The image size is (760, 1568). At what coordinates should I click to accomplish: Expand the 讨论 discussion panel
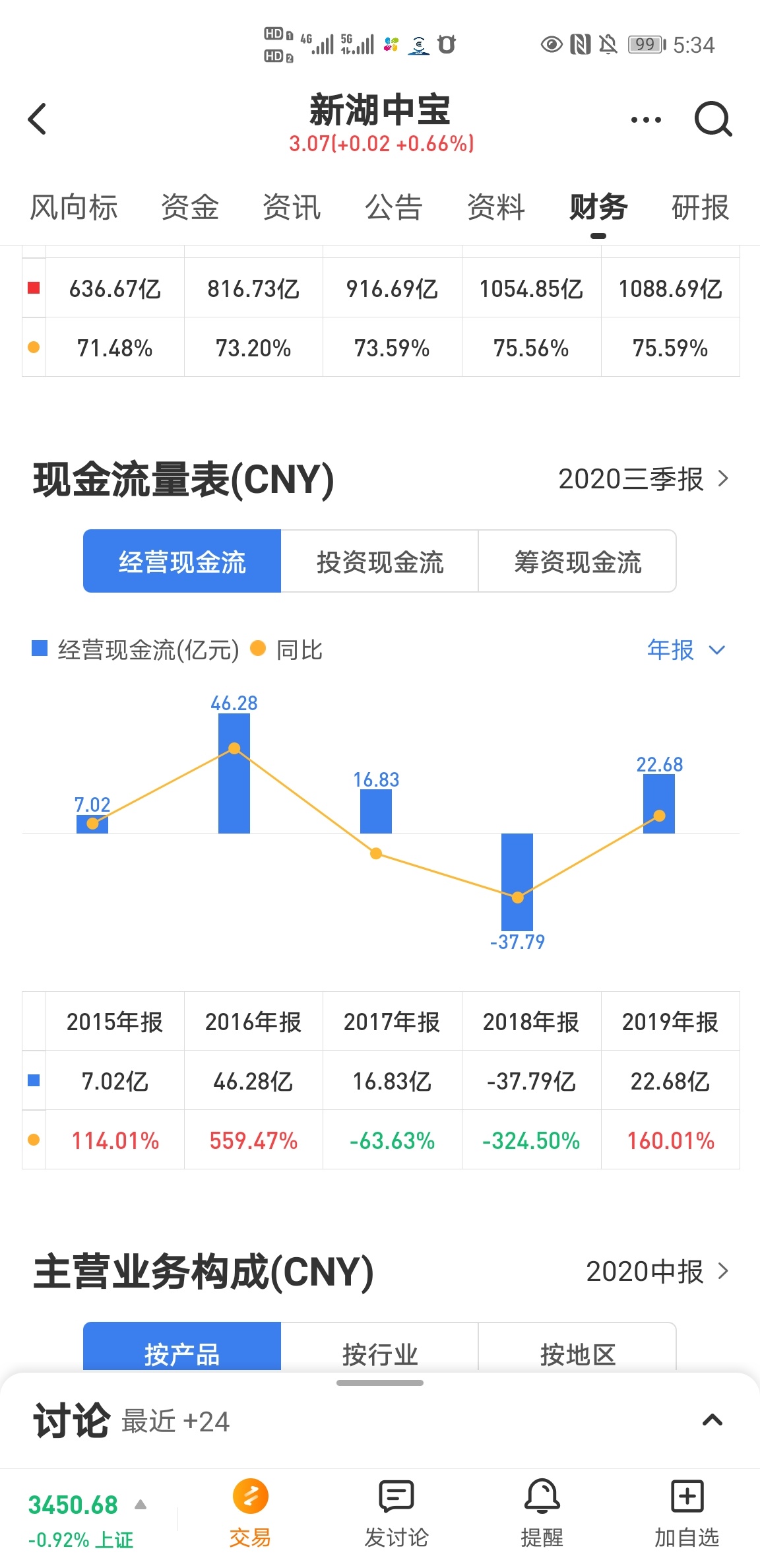[712, 1420]
